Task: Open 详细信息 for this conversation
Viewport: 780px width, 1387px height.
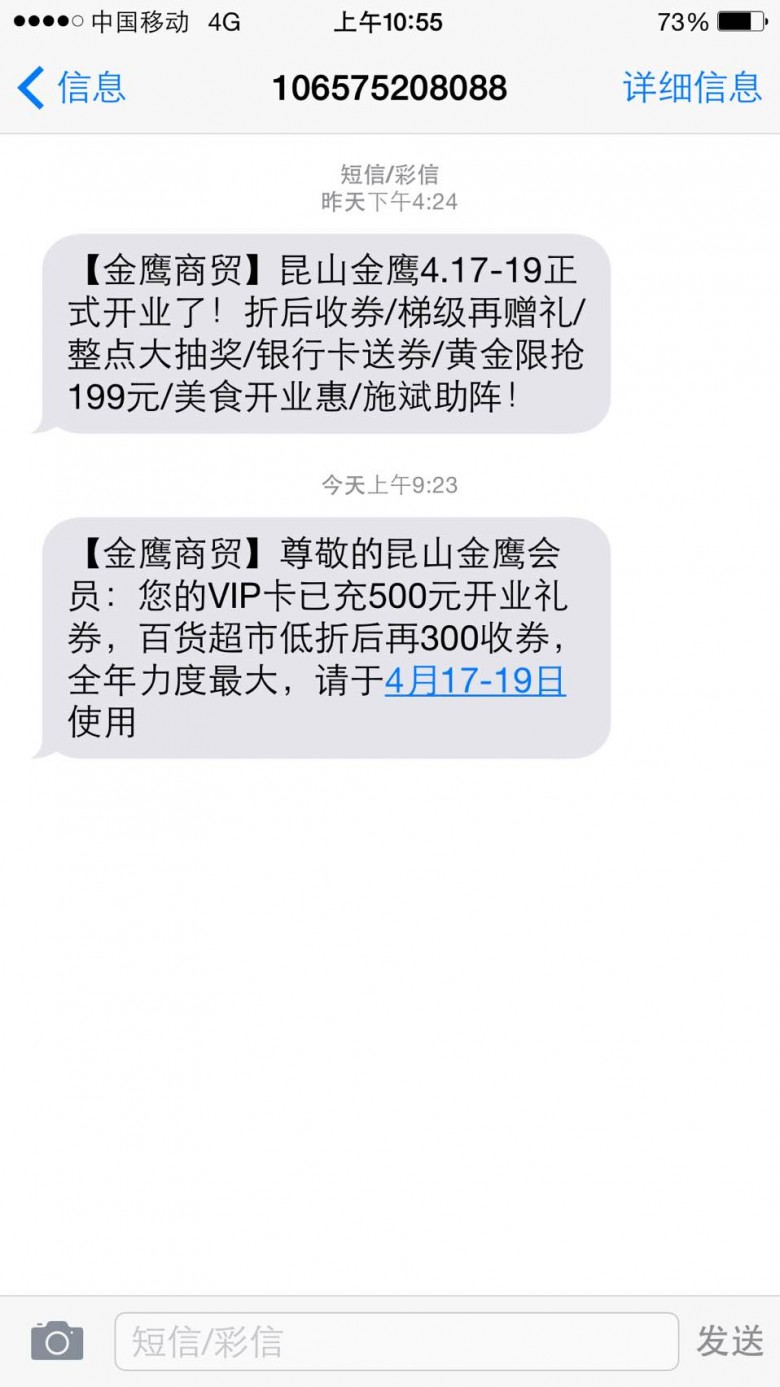Action: (x=692, y=88)
